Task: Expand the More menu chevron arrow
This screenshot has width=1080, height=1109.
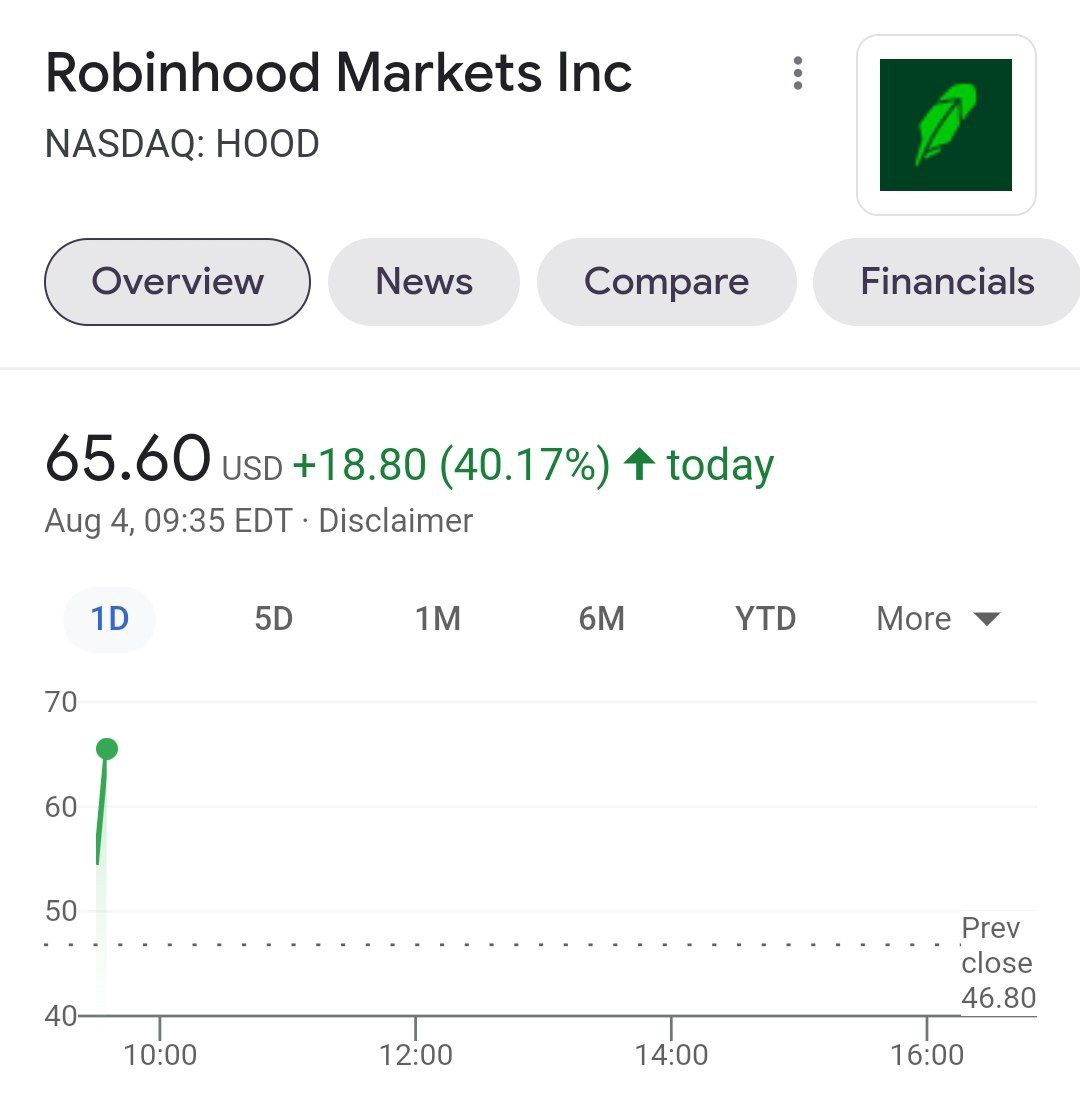Action: point(987,620)
